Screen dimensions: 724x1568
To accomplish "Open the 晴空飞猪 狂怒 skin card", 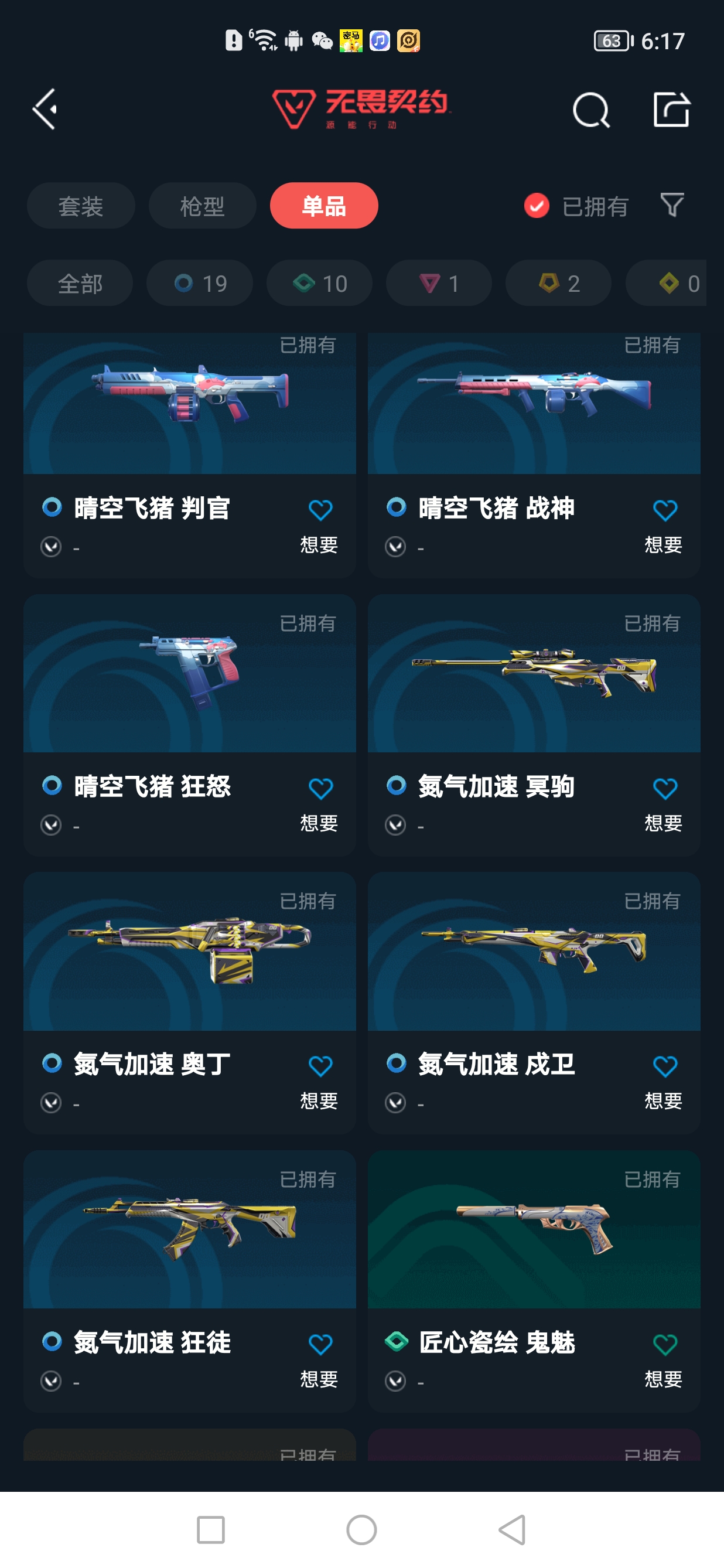I will [x=189, y=725].
